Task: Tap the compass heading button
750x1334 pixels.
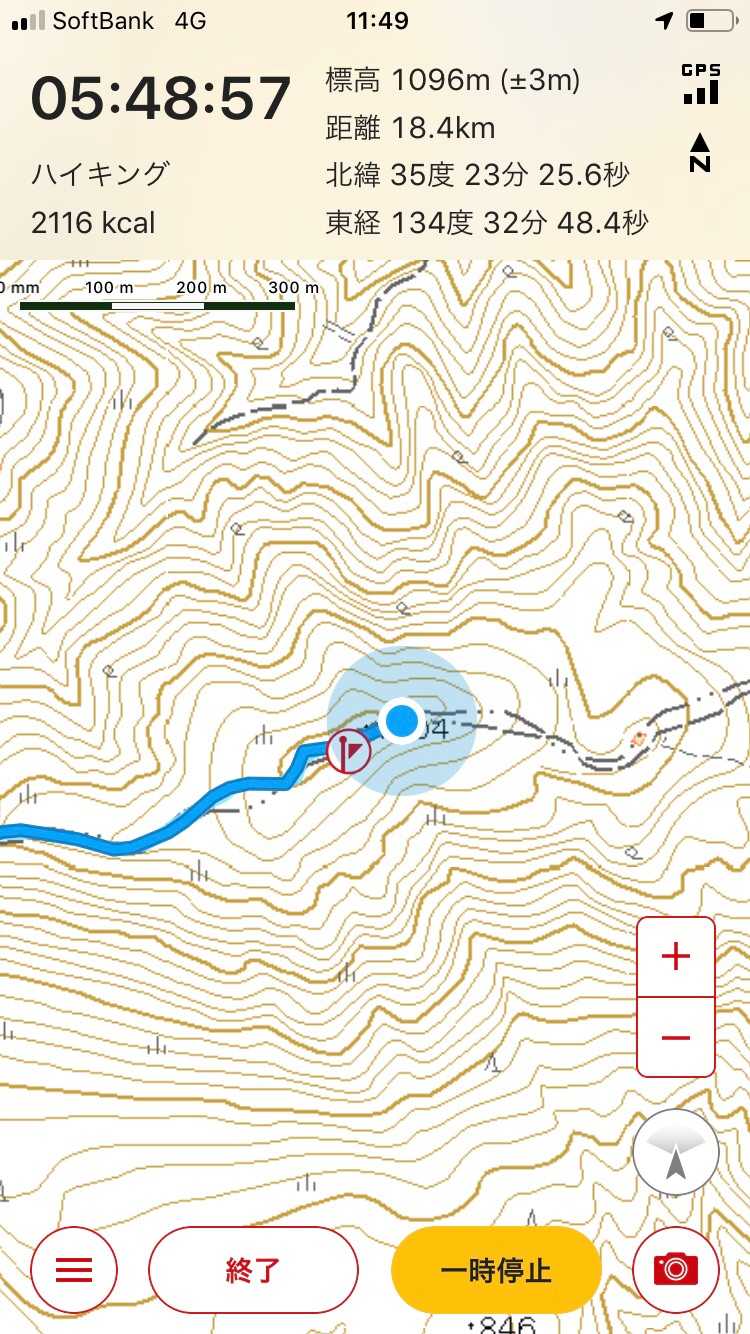Action: [676, 1152]
